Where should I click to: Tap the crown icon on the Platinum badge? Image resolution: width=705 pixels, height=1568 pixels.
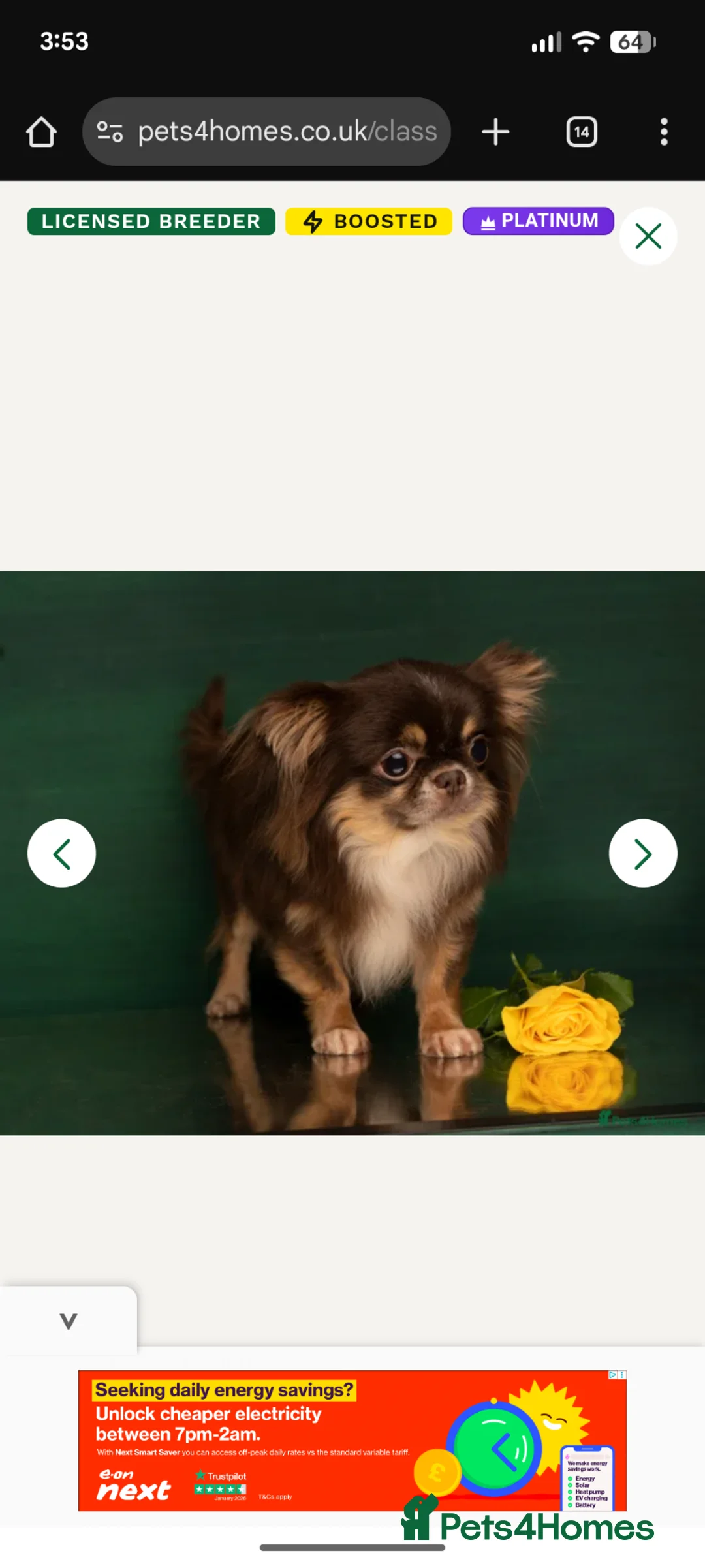point(487,221)
